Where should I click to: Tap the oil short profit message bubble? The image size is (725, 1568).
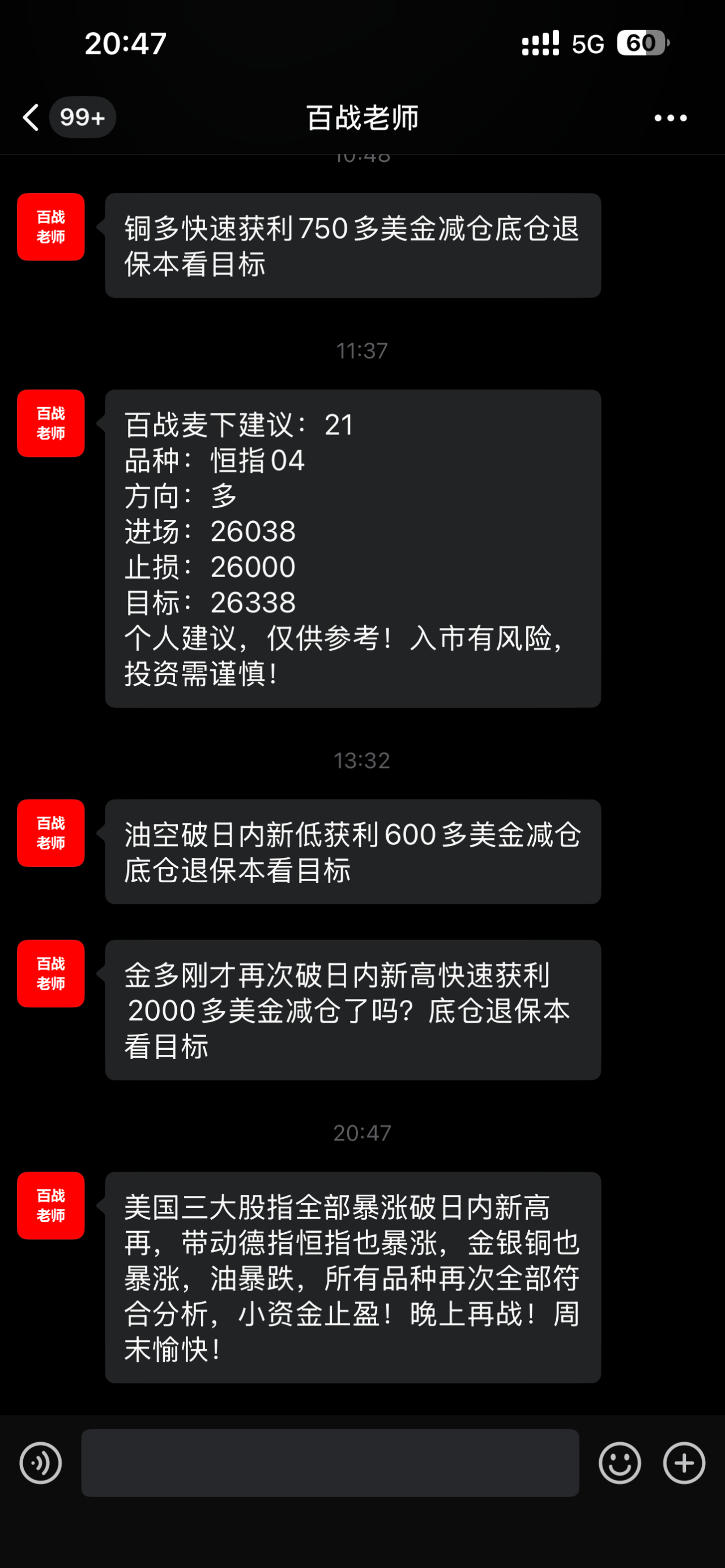[x=353, y=852]
